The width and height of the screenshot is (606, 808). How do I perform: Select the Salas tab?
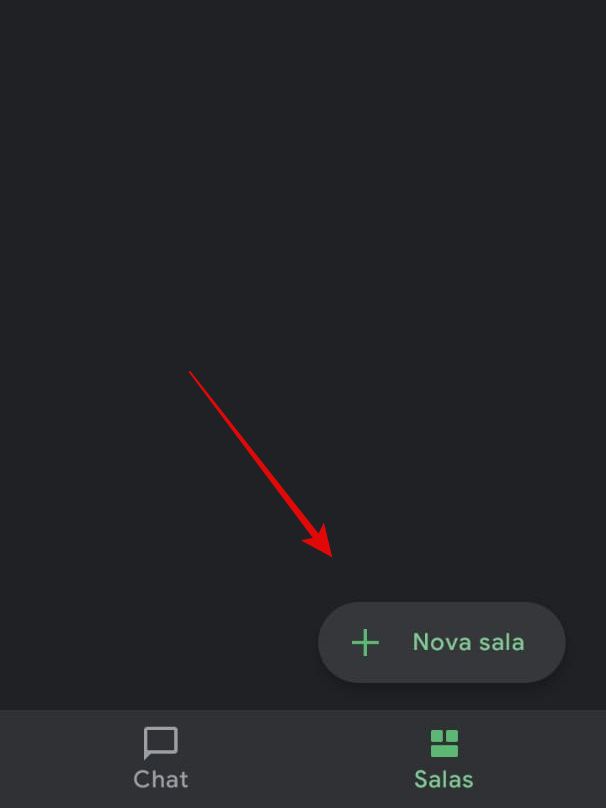pyautogui.click(x=444, y=758)
